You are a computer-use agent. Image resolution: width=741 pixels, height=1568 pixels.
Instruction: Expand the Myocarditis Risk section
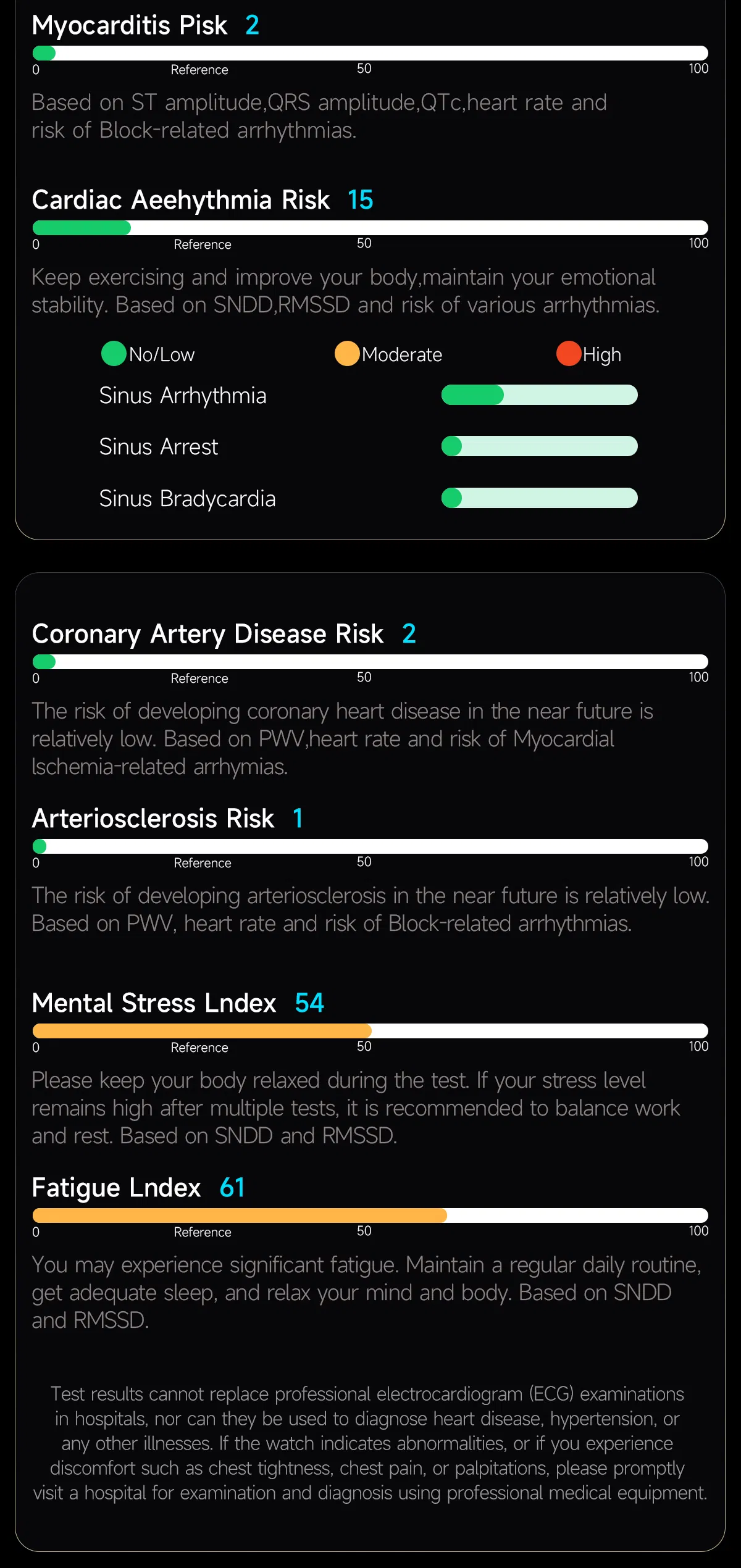[x=130, y=25]
